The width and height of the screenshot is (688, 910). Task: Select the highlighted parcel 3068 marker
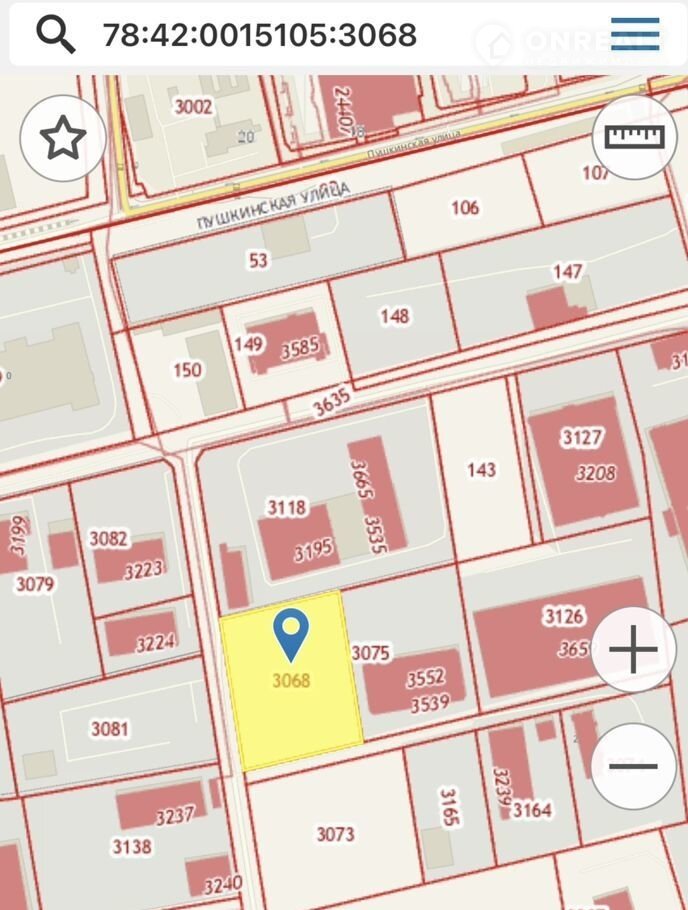(291, 634)
